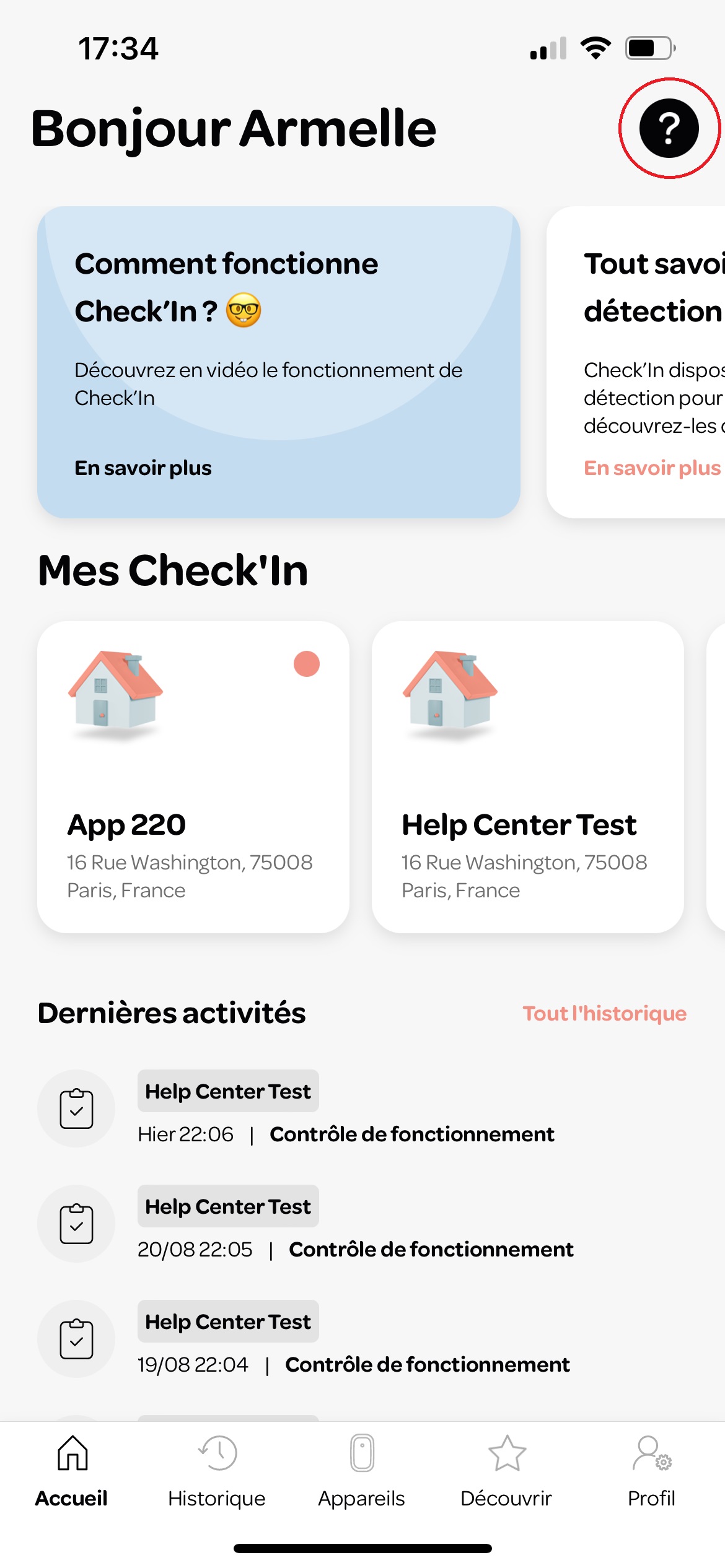Switch to the Appareils tab
725x1568 pixels.
(x=362, y=1470)
